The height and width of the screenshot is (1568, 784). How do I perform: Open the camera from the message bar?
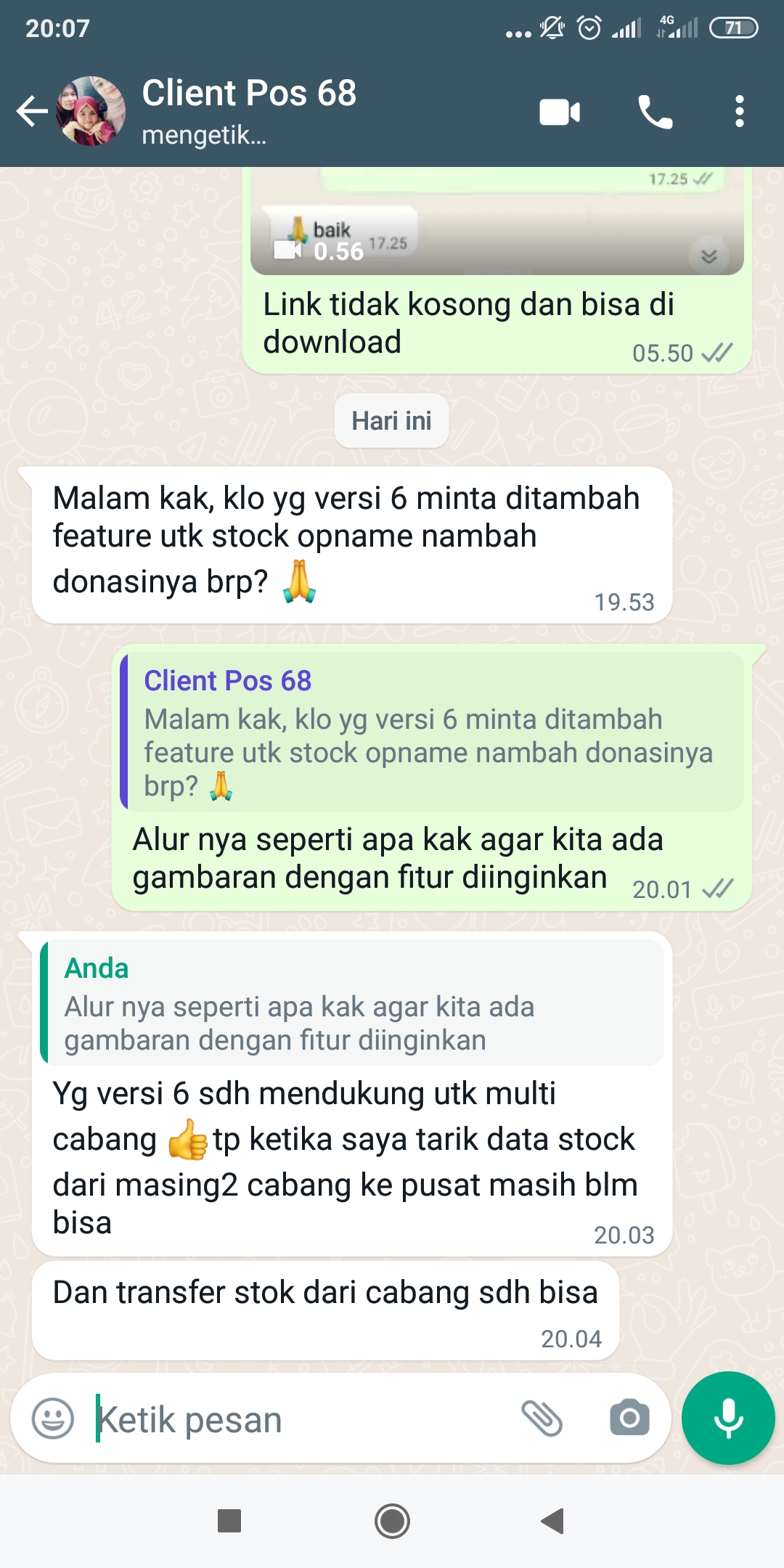click(x=629, y=1418)
